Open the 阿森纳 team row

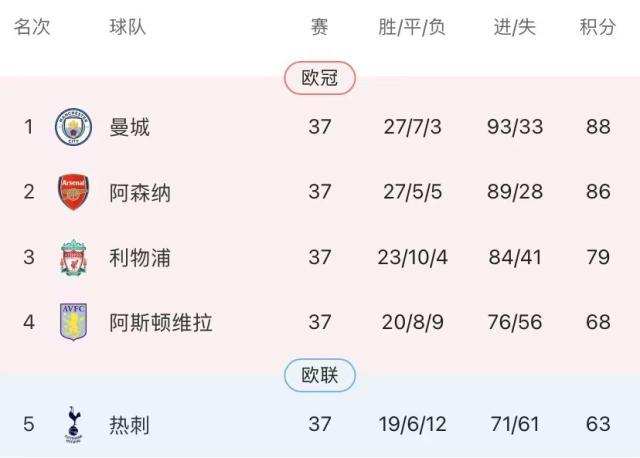pos(140,192)
